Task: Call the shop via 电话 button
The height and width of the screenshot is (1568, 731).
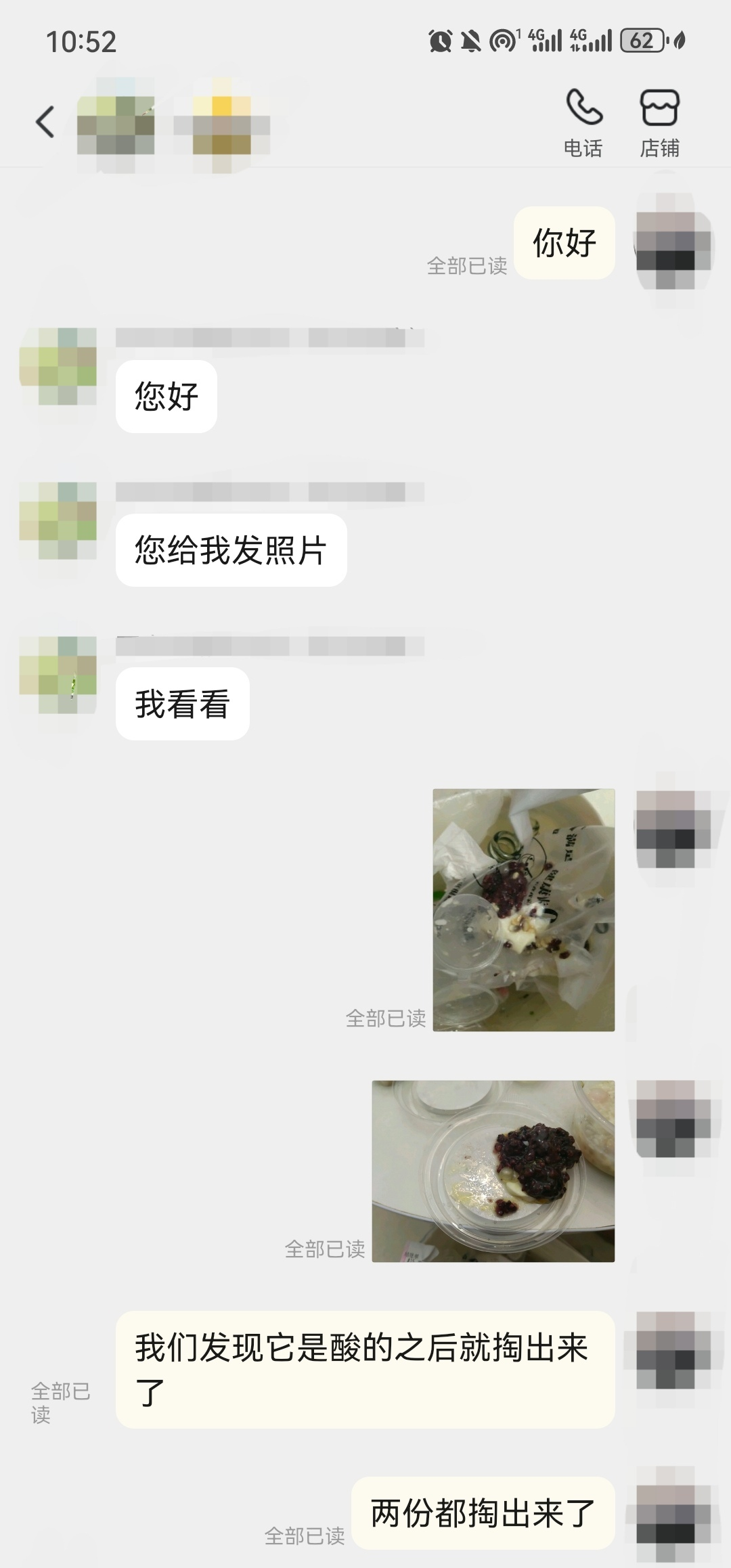Action: point(583,124)
